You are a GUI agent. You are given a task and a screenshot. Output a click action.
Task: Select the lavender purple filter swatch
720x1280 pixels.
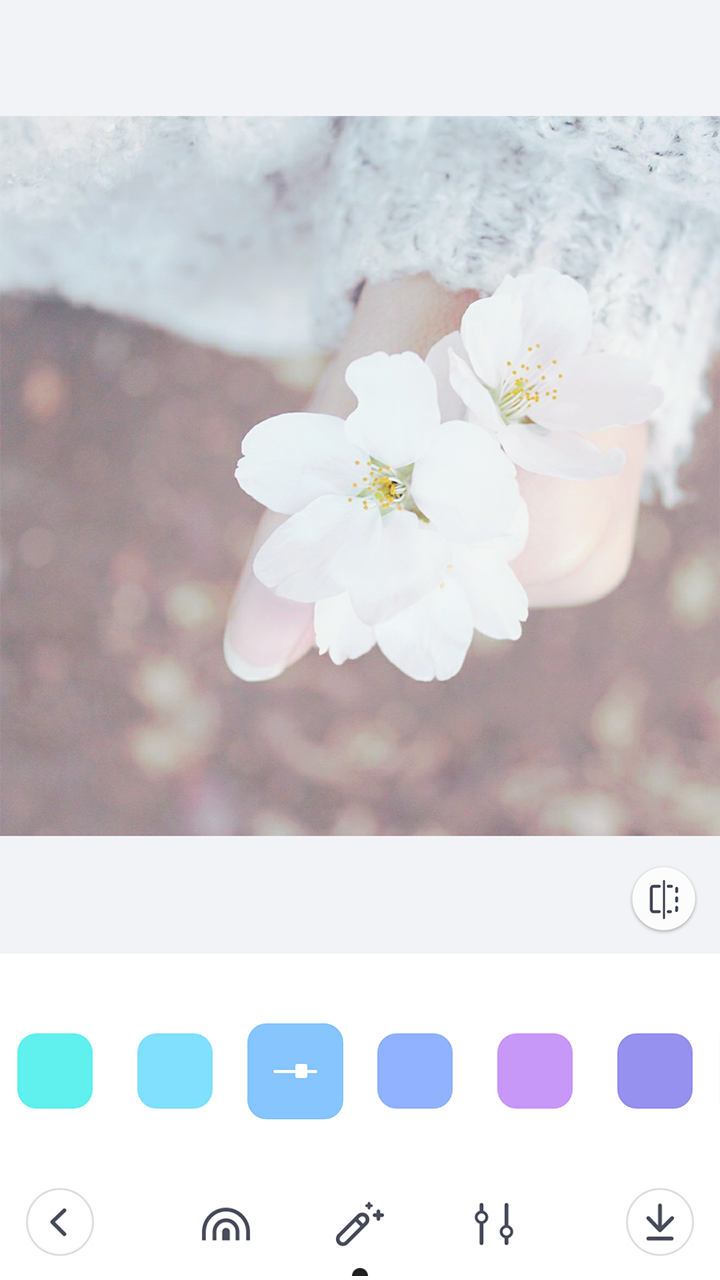(x=535, y=1071)
